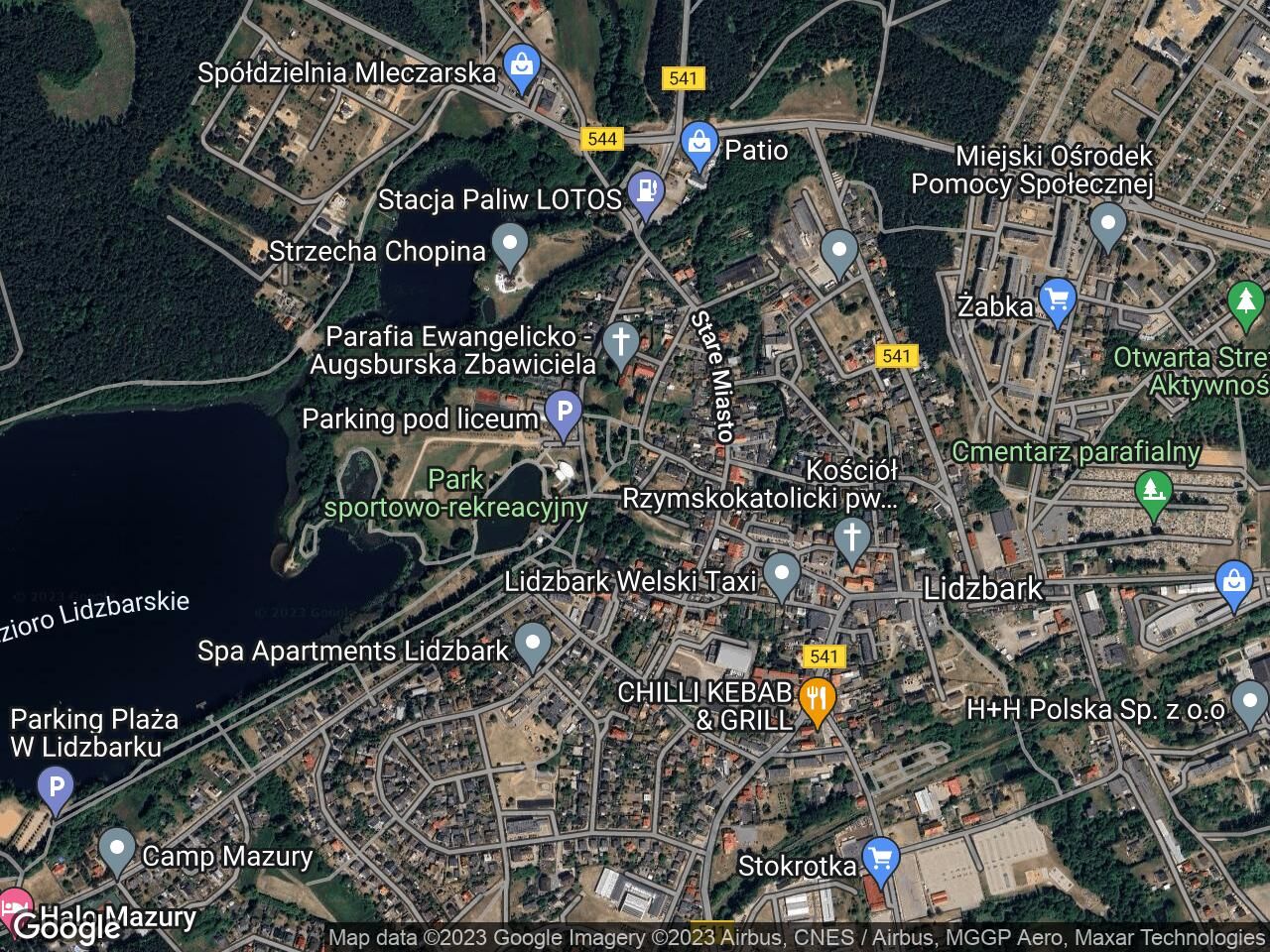Open the Spółdzielnia Mleczarska shop pin
The height and width of the screenshot is (952, 1270).
(519, 66)
